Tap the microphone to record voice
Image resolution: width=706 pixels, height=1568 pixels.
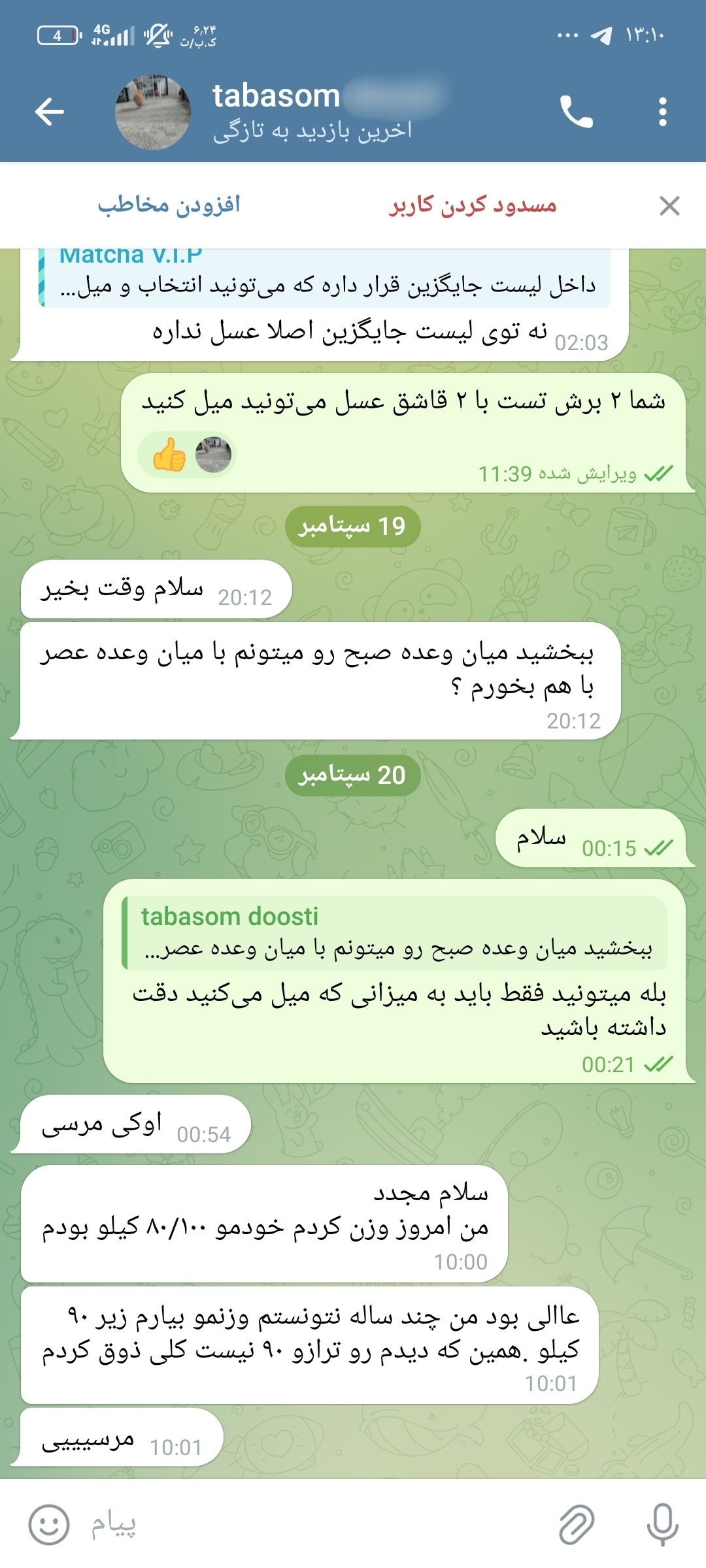[x=662, y=1525]
